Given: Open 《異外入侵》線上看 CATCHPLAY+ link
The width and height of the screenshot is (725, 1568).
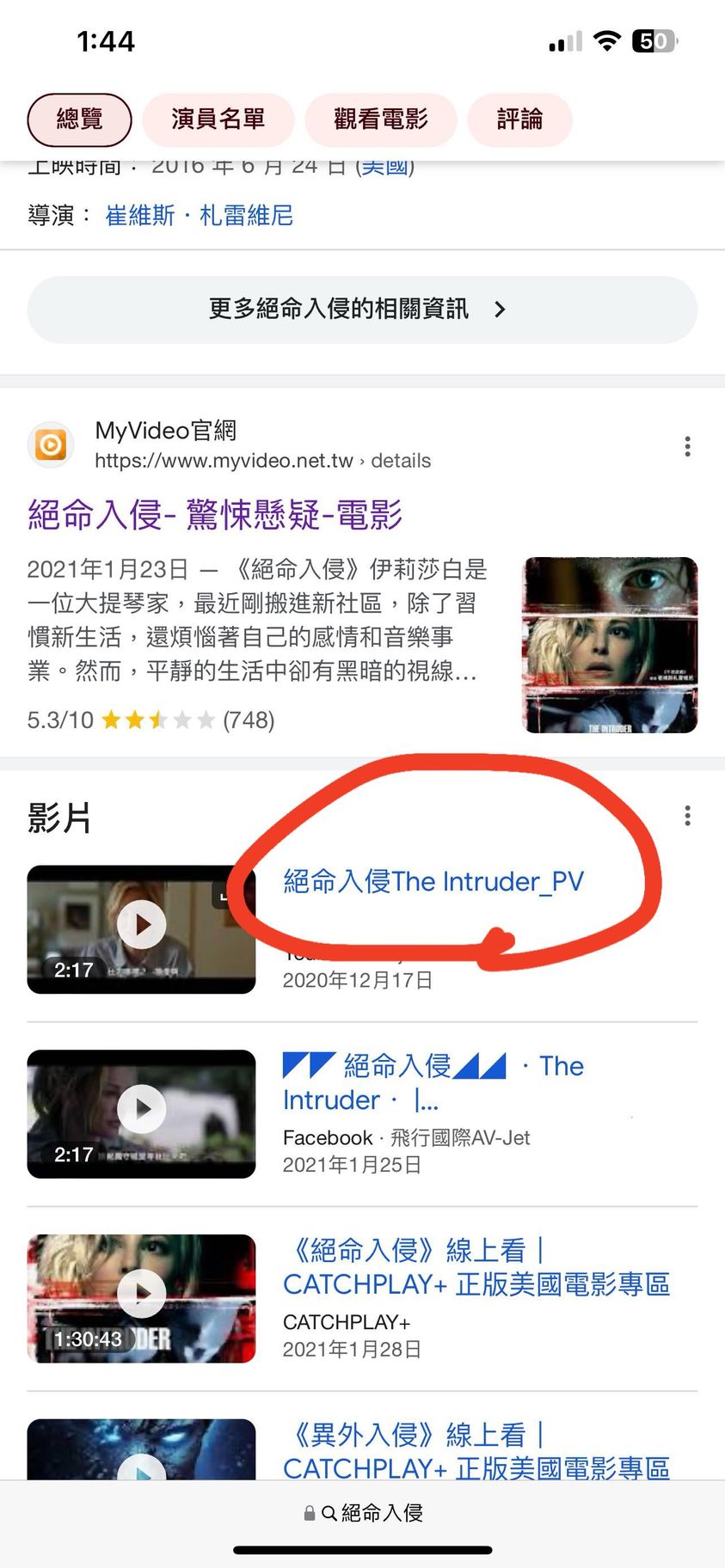Looking at the screenshot, I should pos(476,1451).
